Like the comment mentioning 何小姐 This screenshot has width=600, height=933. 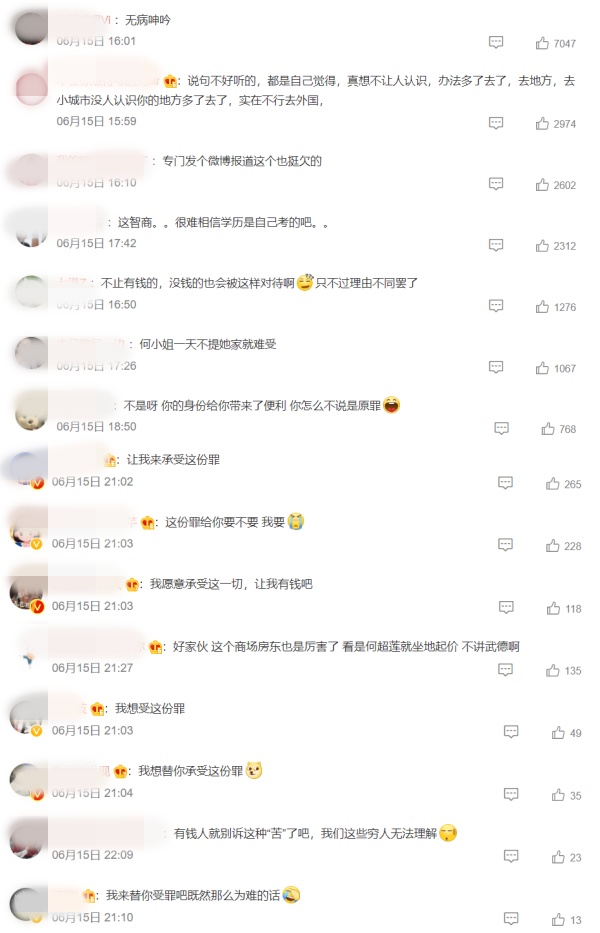[x=543, y=368]
